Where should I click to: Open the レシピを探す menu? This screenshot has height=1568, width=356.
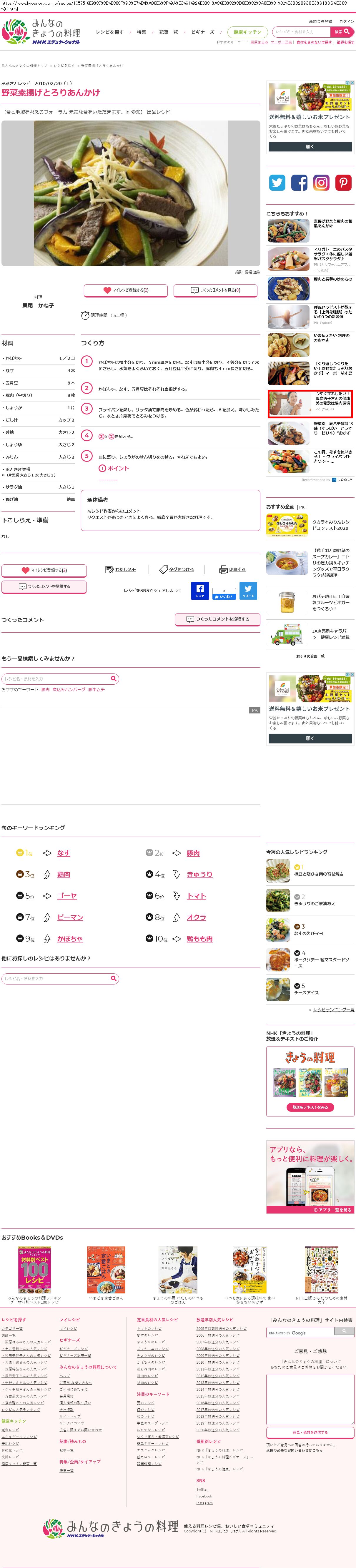pos(110,32)
